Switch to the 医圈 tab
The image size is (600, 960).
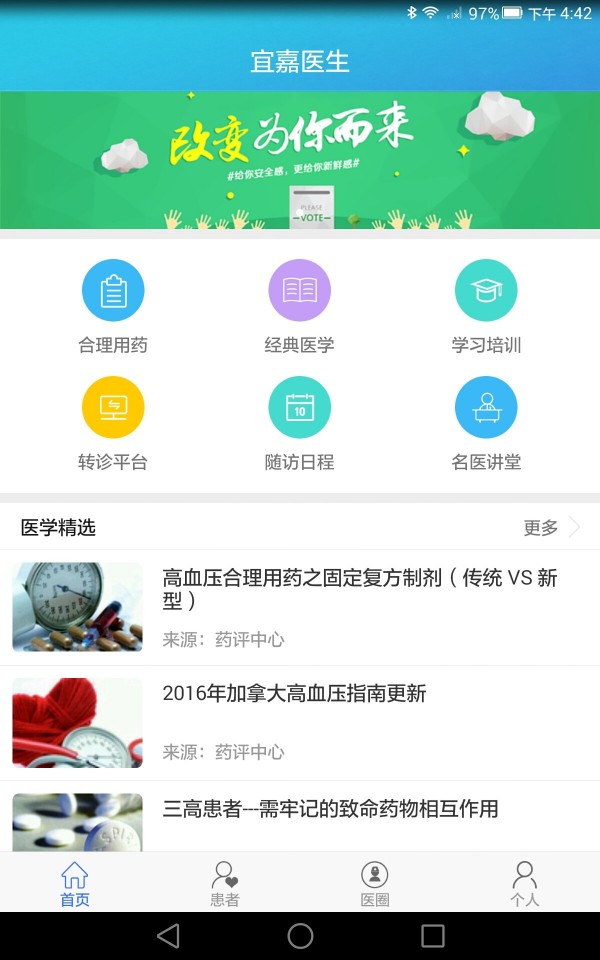375,883
